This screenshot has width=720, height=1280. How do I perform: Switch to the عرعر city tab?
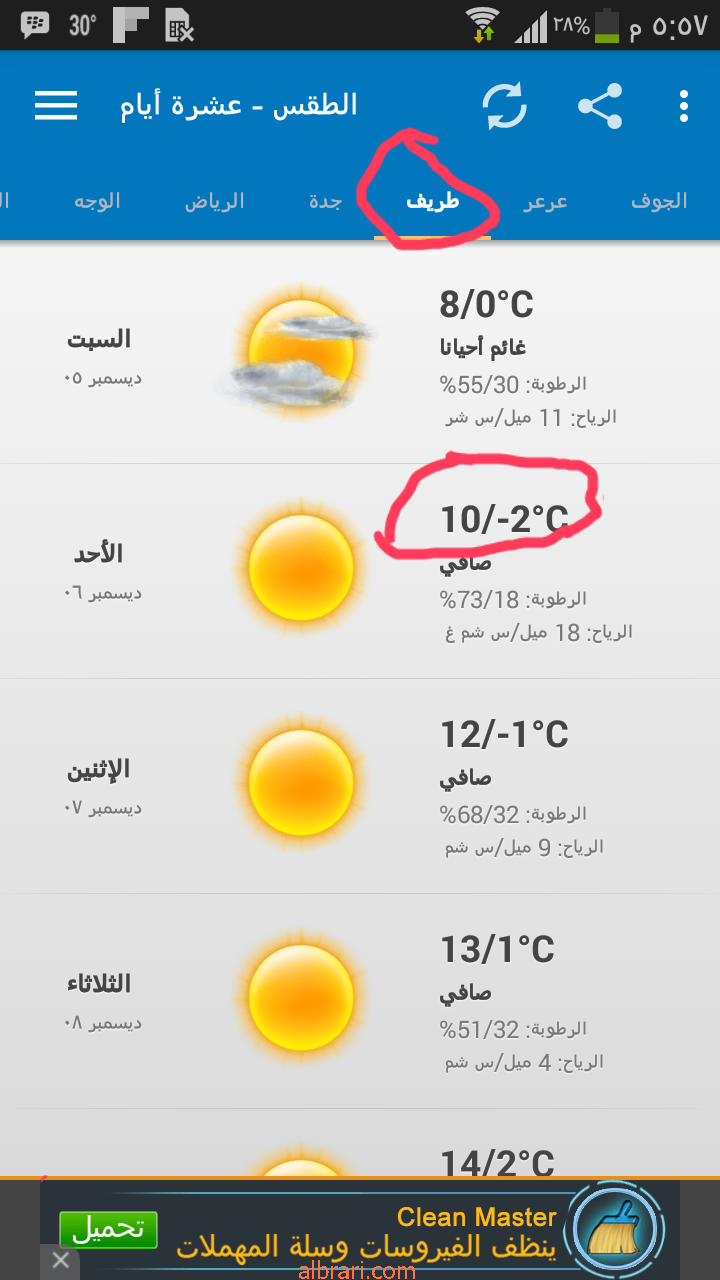tap(545, 201)
